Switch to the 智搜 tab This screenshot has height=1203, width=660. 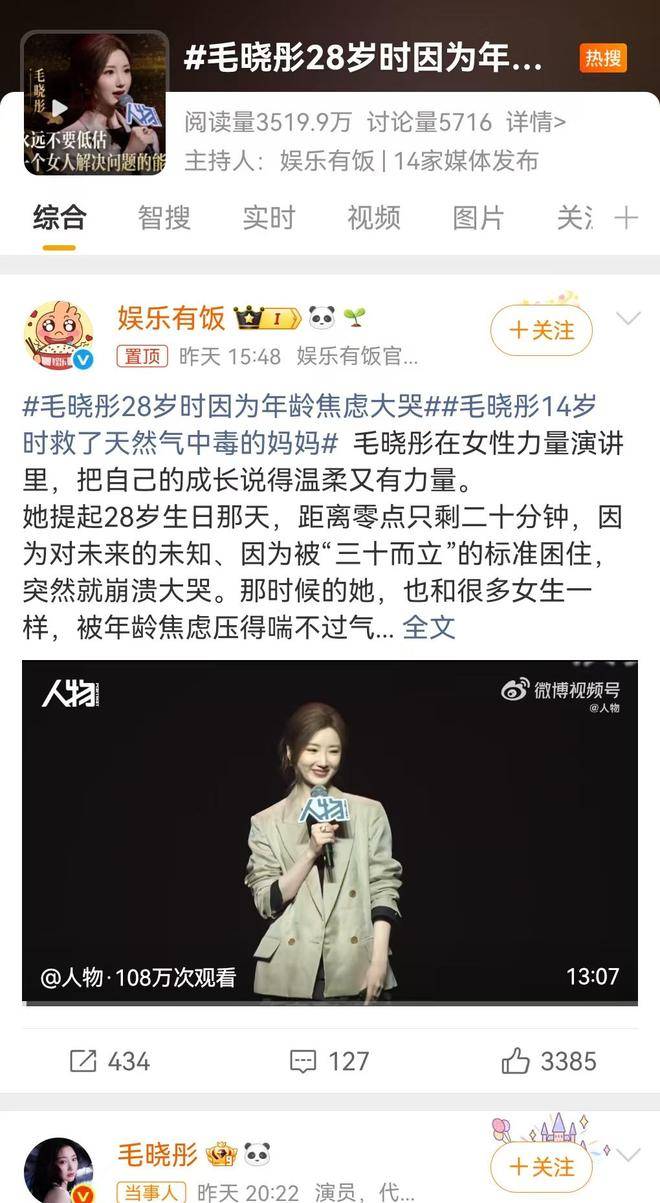click(164, 217)
